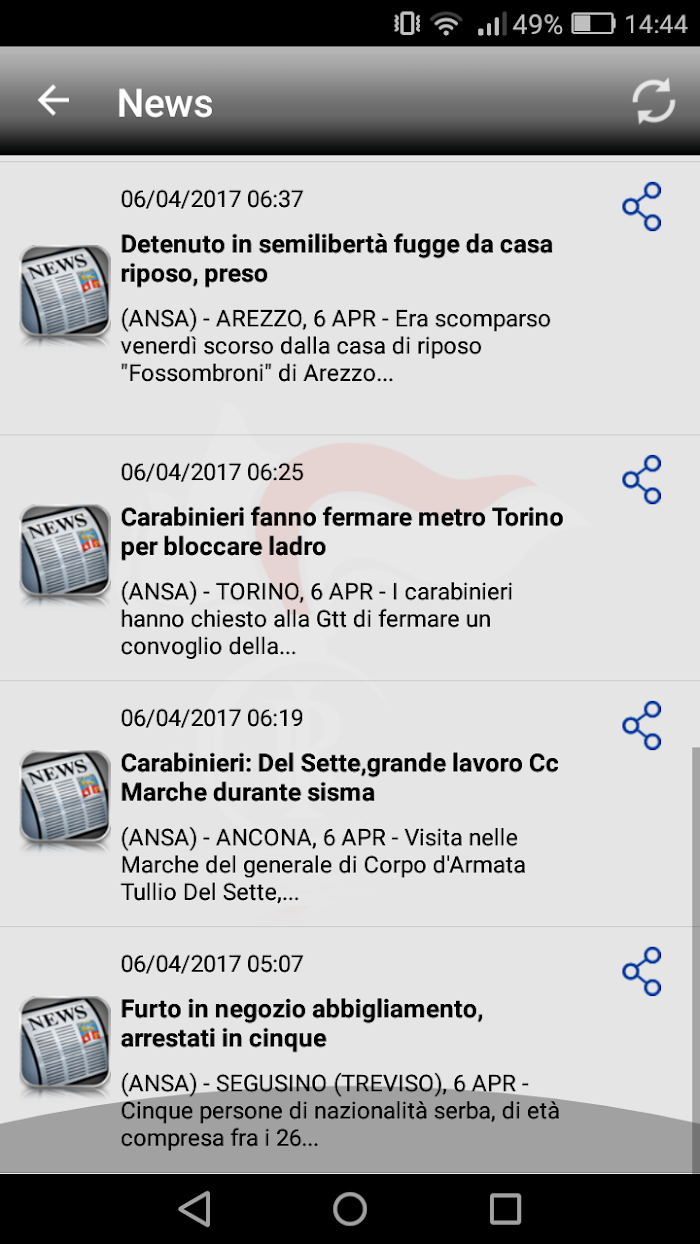This screenshot has height=1244, width=700.
Task: Share the 'Detenuto in semilibertà' article
Action: (x=642, y=207)
